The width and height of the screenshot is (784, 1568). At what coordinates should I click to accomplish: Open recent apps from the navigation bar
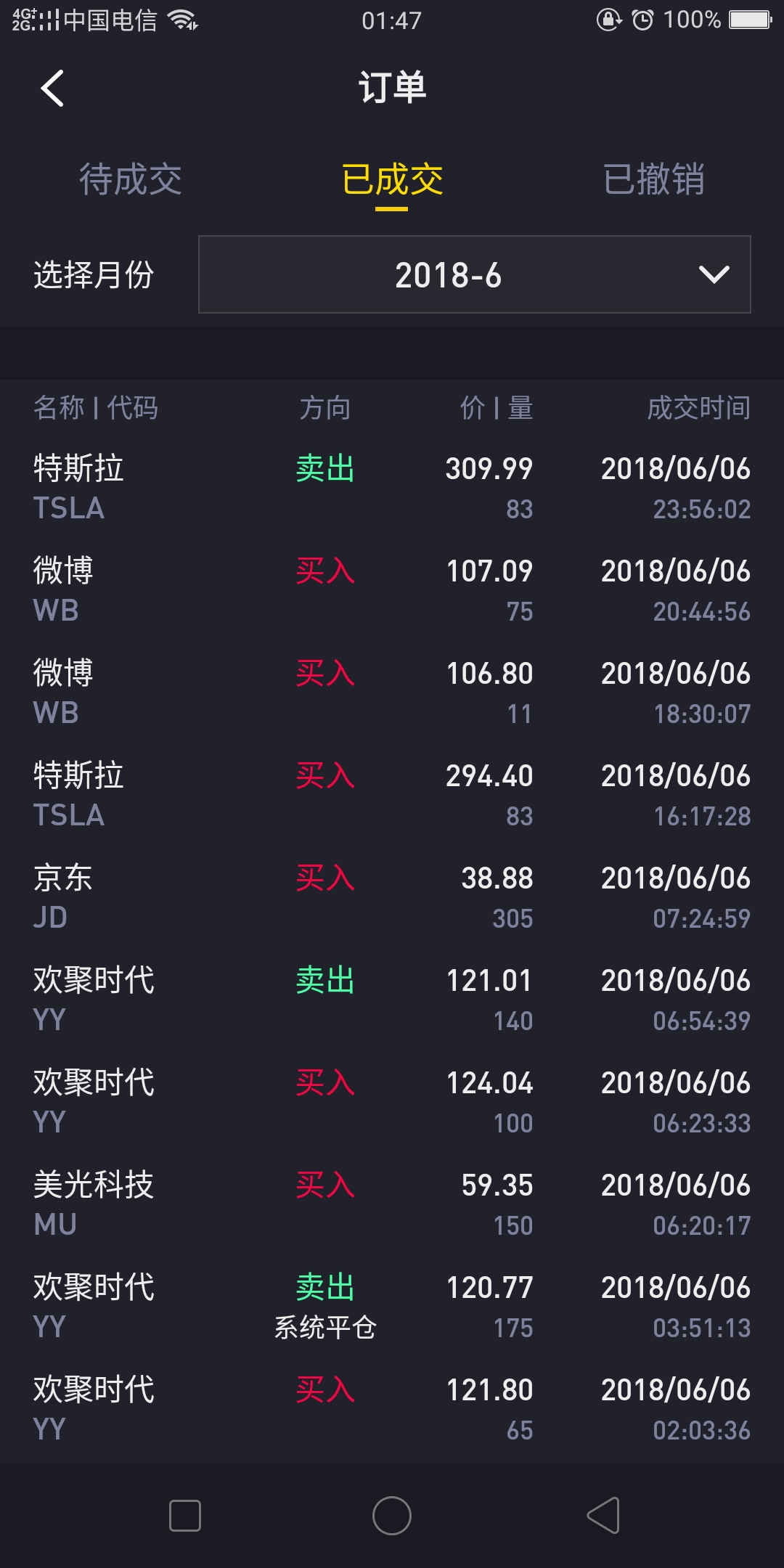[x=185, y=1516]
